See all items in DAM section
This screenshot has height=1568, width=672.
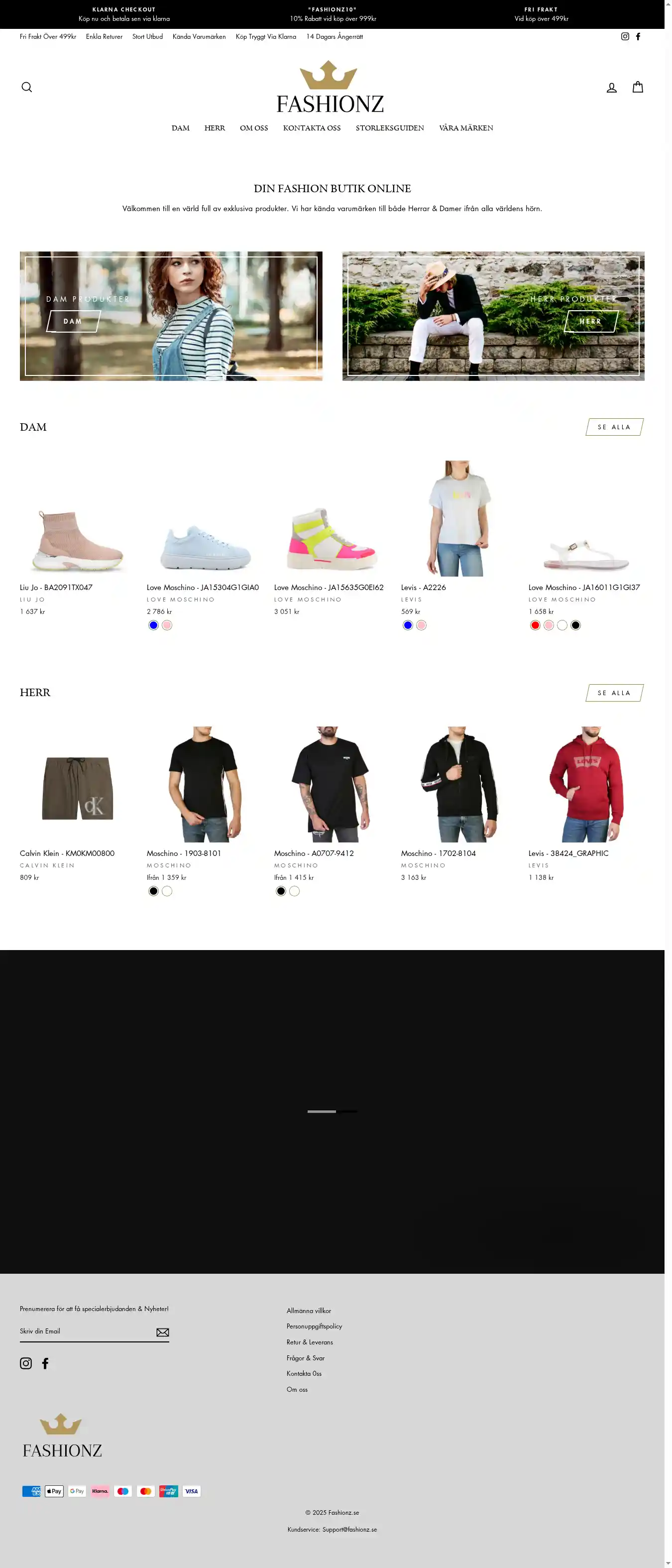pyautogui.click(x=614, y=427)
